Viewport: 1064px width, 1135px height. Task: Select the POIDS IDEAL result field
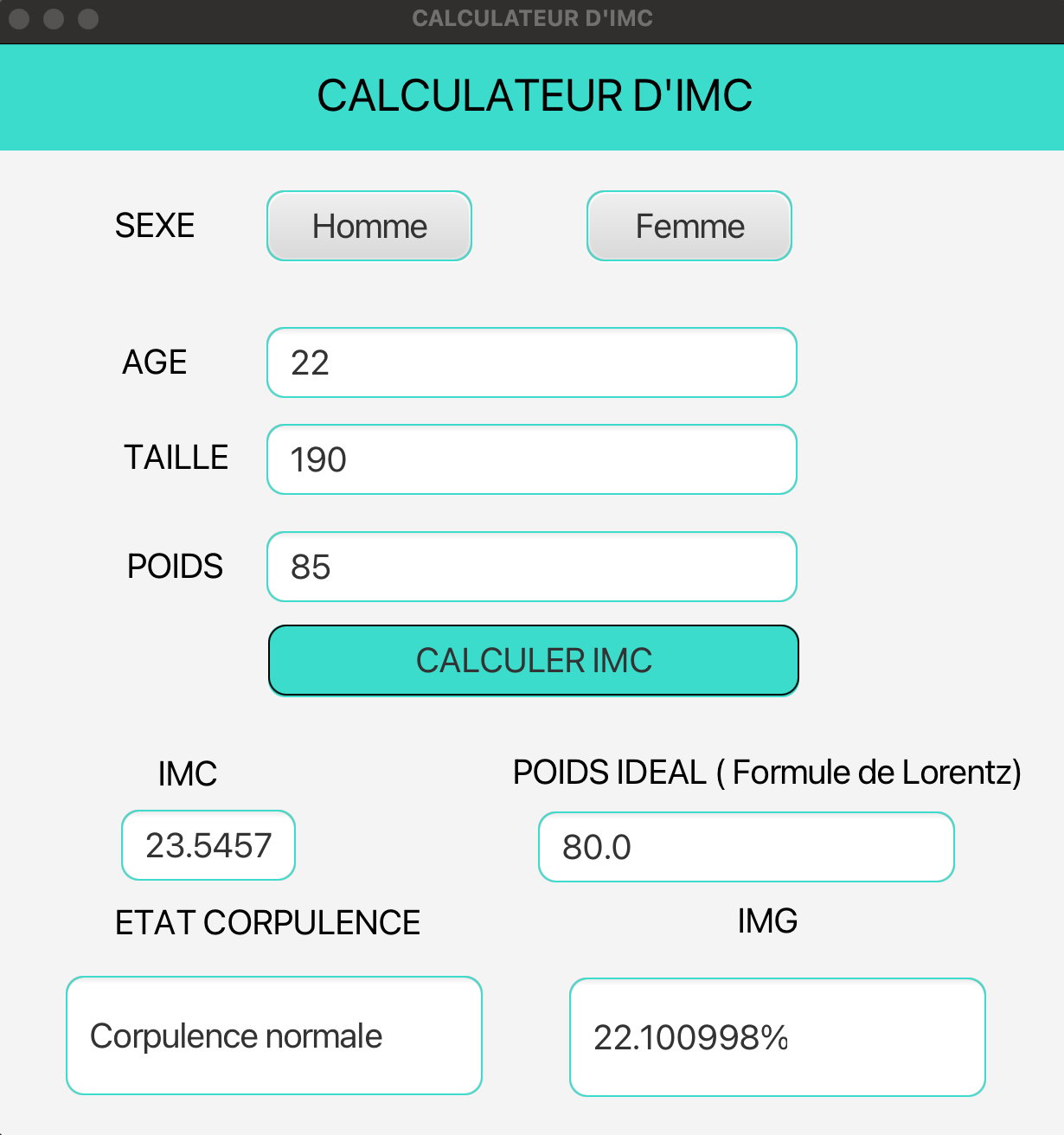[x=746, y=847]
